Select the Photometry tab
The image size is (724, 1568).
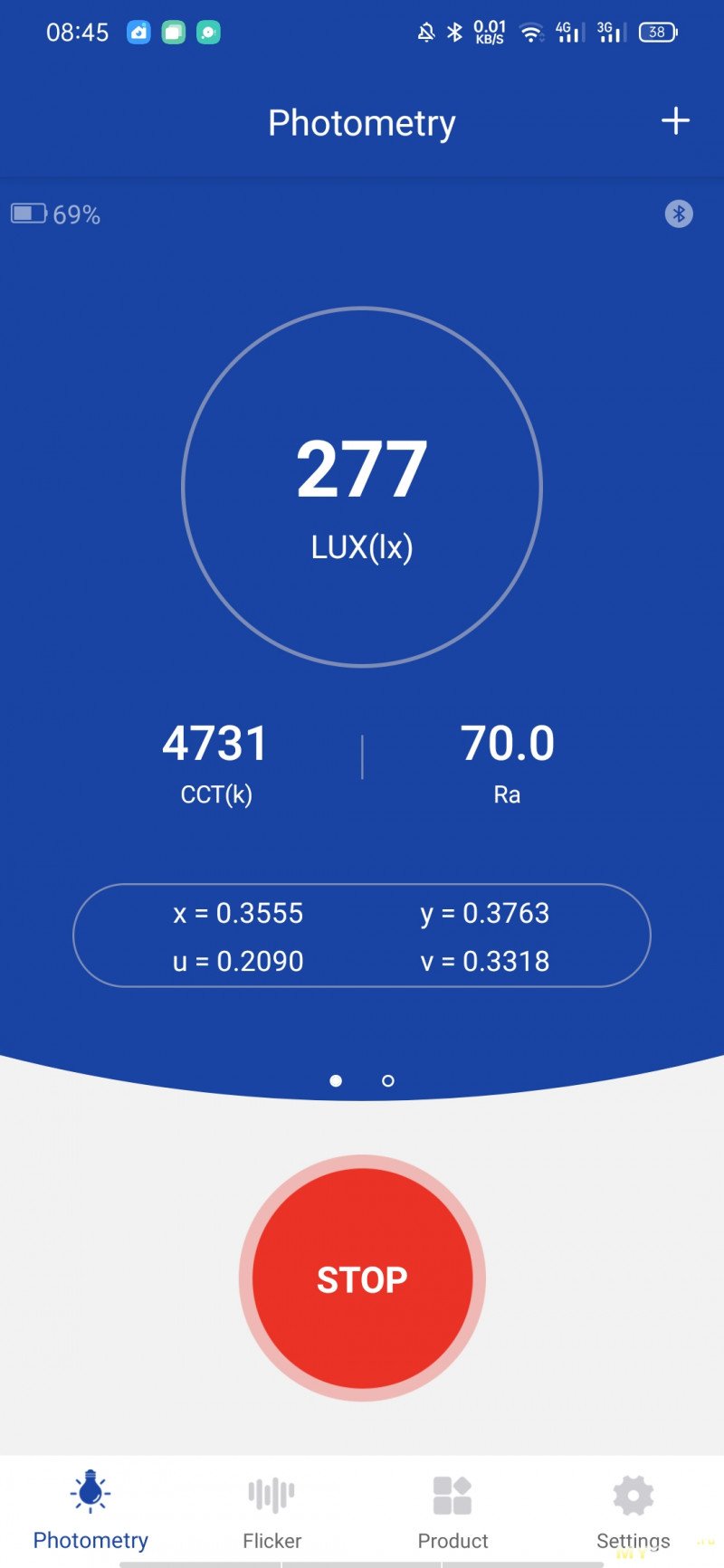coord(90,1511)
